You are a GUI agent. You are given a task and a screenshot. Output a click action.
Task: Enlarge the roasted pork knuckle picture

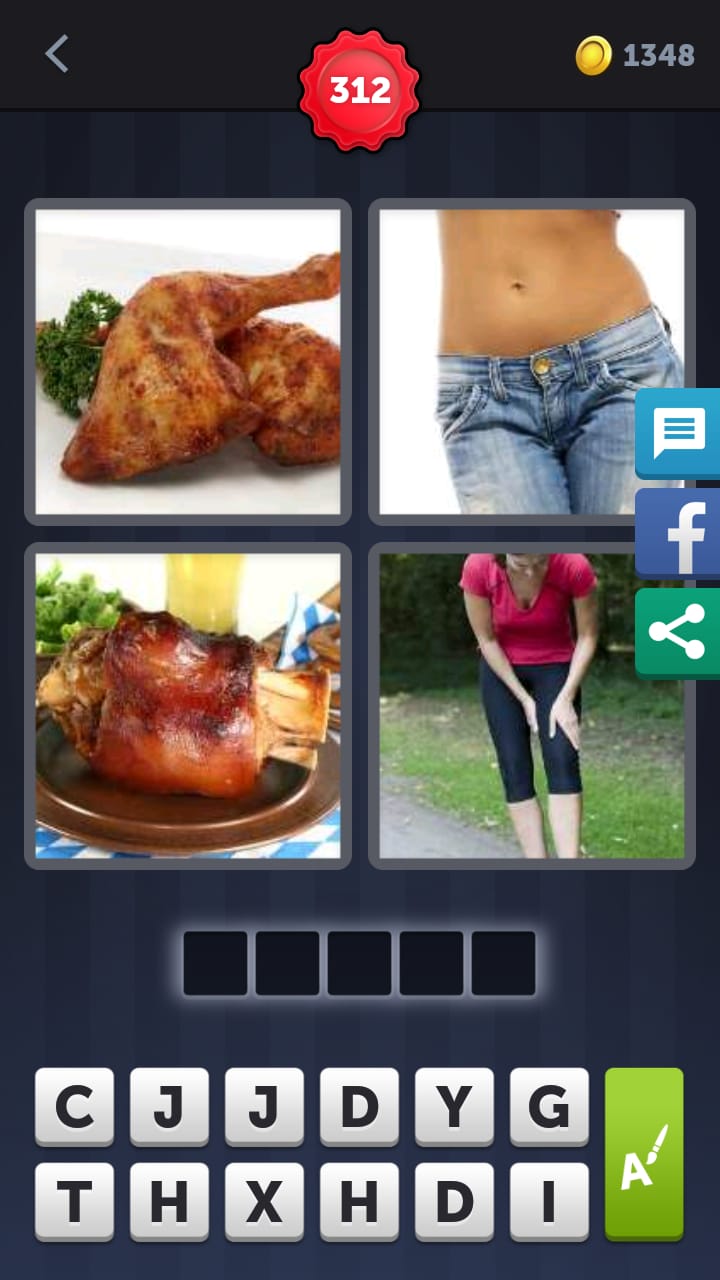pyautogui.click(x=188, y=705)
